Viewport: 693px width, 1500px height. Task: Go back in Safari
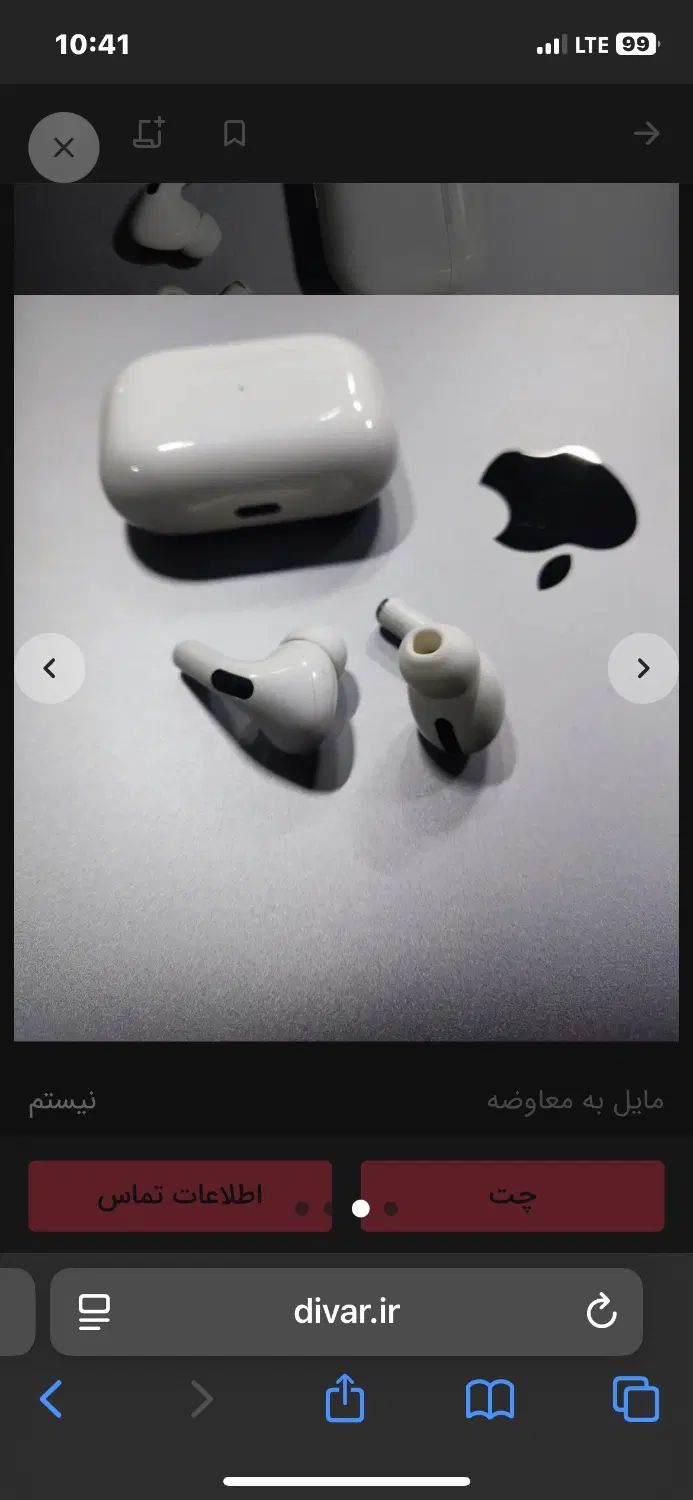pyautogui.click(x=51, y=1399)
